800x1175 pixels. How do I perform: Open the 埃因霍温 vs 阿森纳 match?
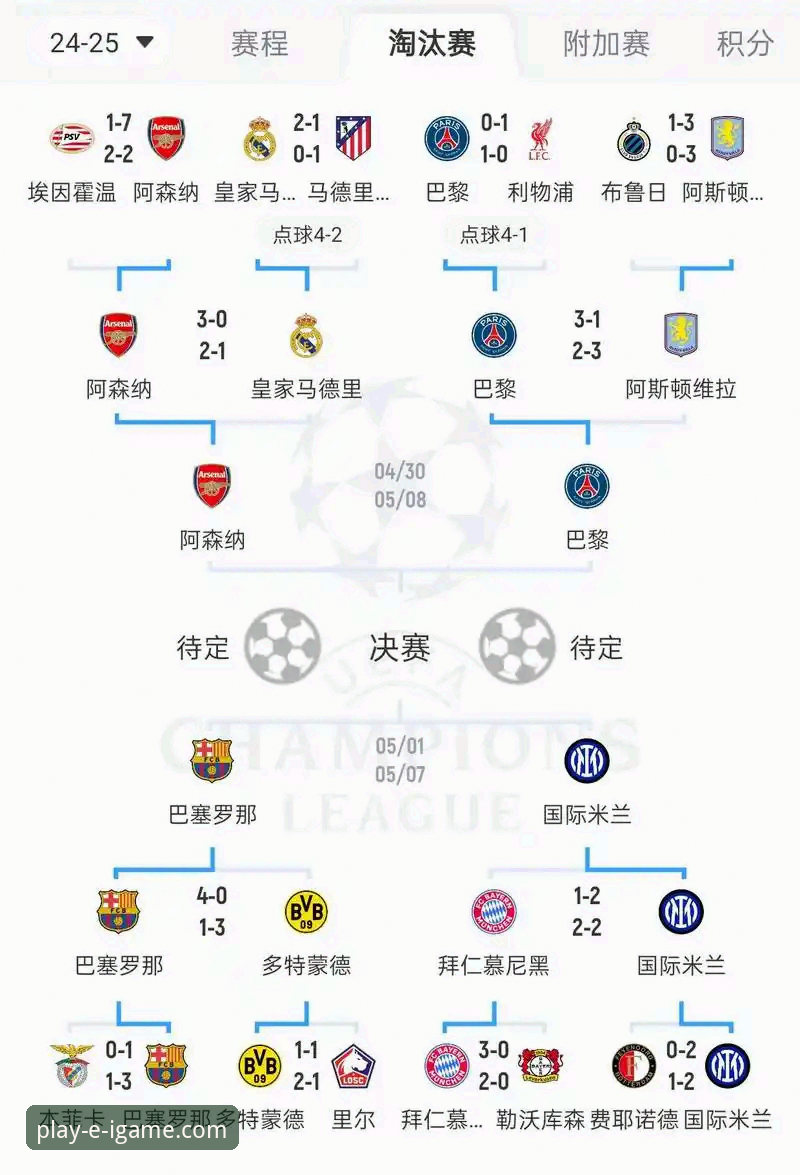pyautogui.click(x=119, y=140)
